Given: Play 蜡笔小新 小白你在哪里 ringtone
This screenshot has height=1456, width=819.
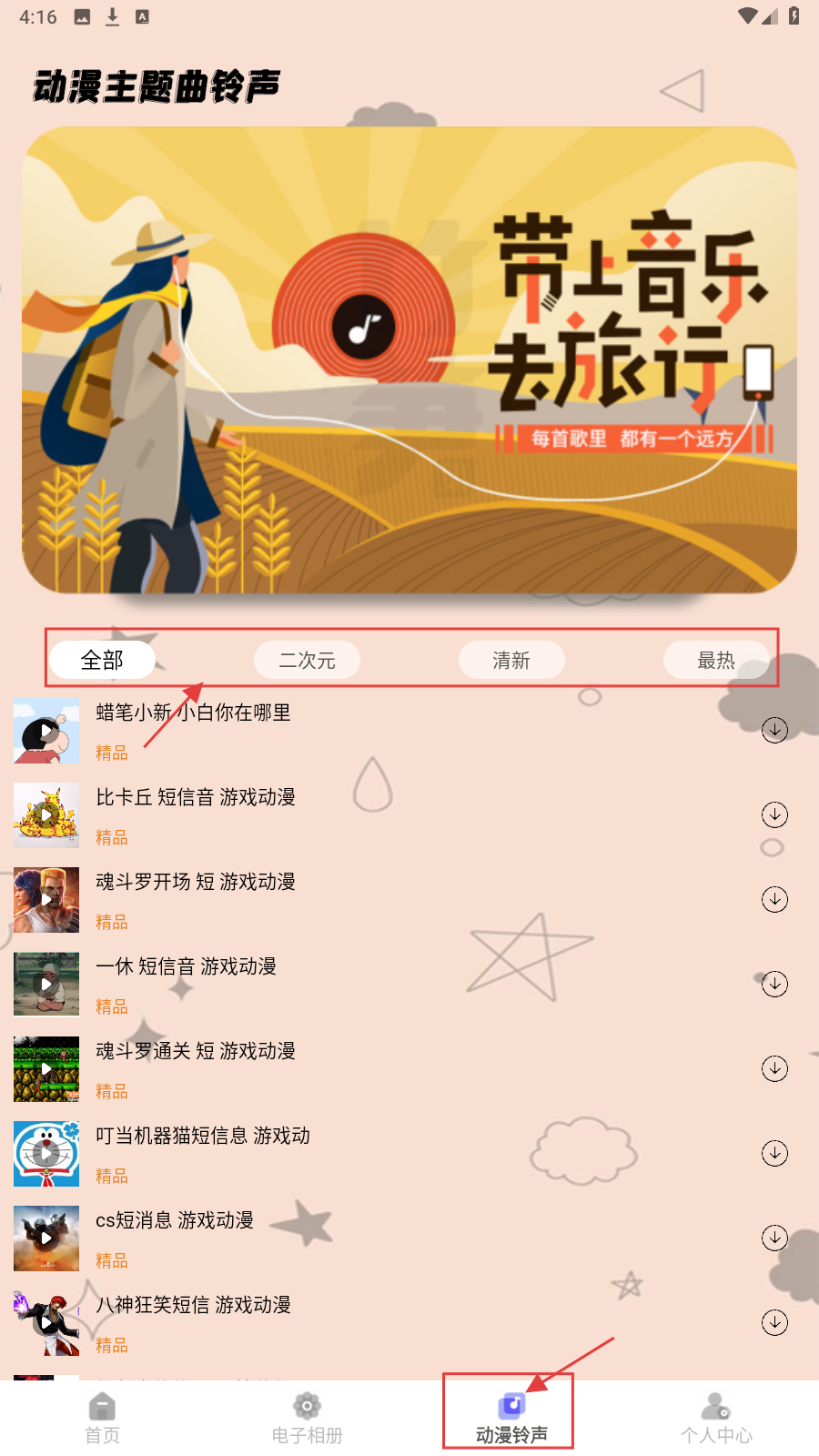Looking at the screenshot, I should pyautogui.click(x=46, y=731).
